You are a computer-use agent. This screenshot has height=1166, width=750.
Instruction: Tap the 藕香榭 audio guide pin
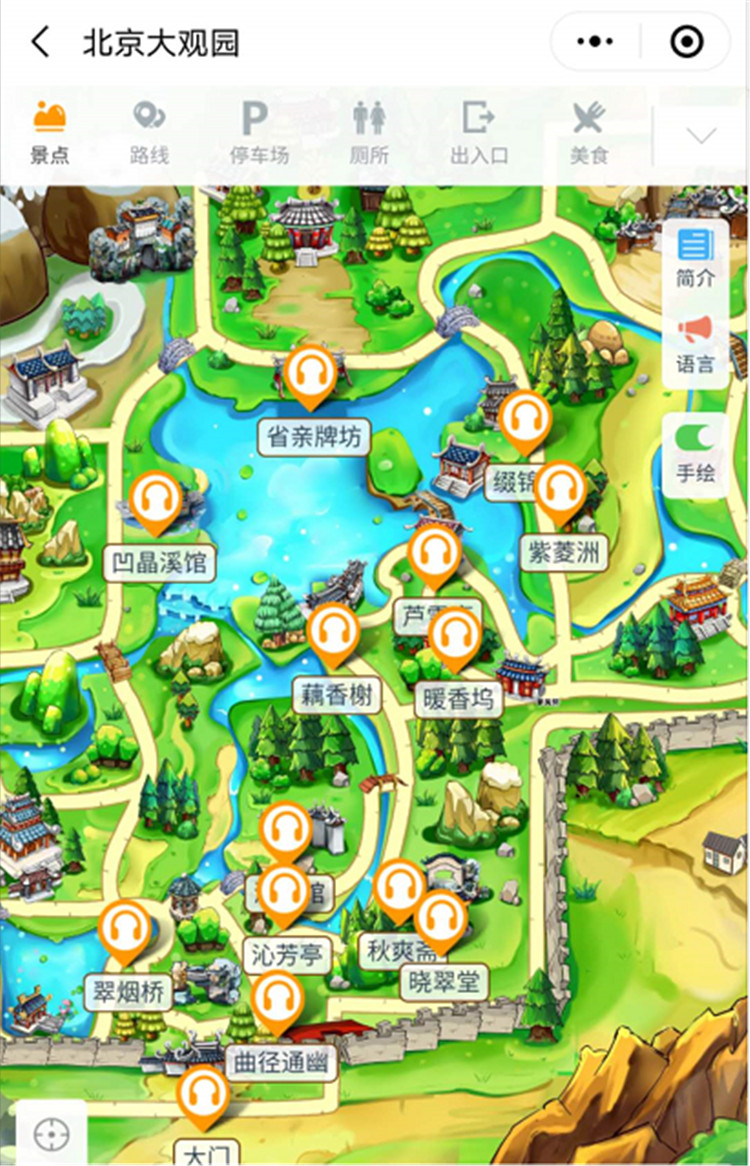(x=333, y=633)
